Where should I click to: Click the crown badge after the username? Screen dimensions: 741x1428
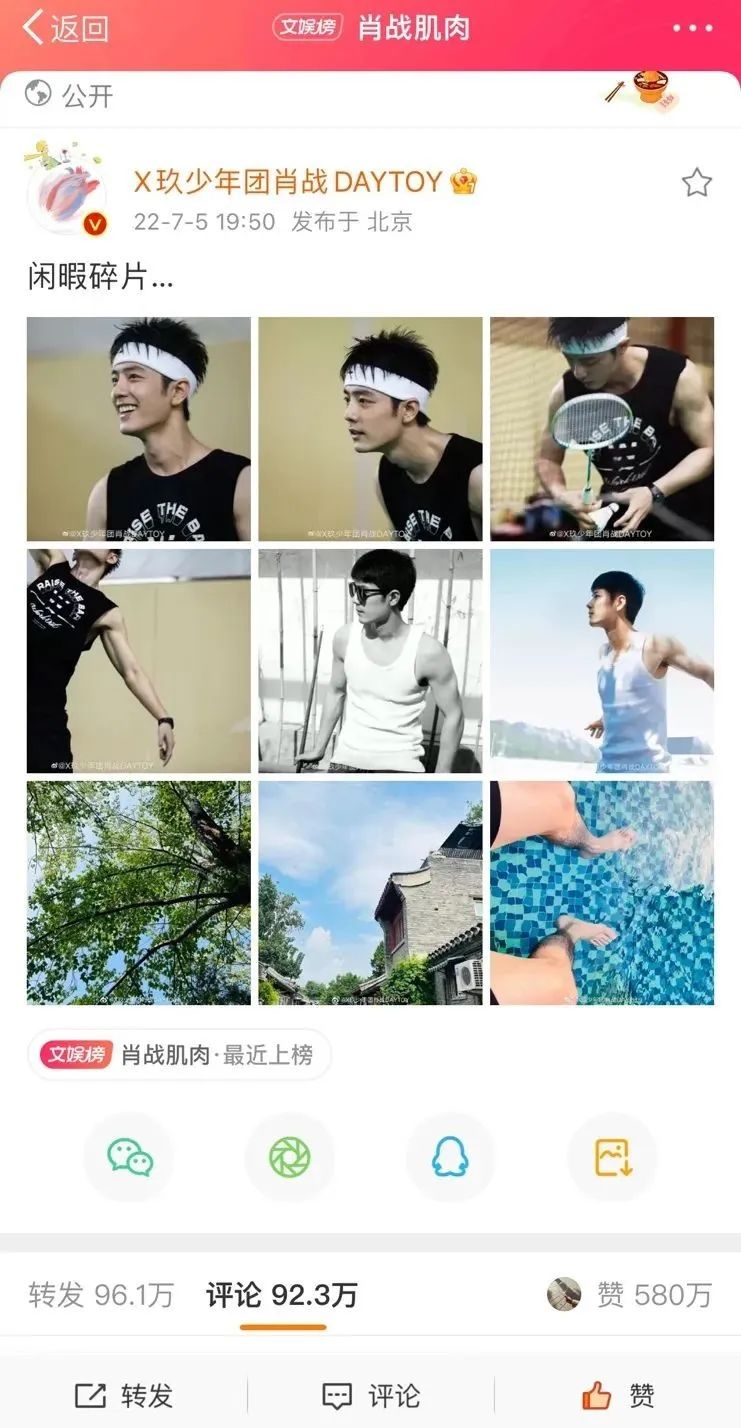click(461, 183)
